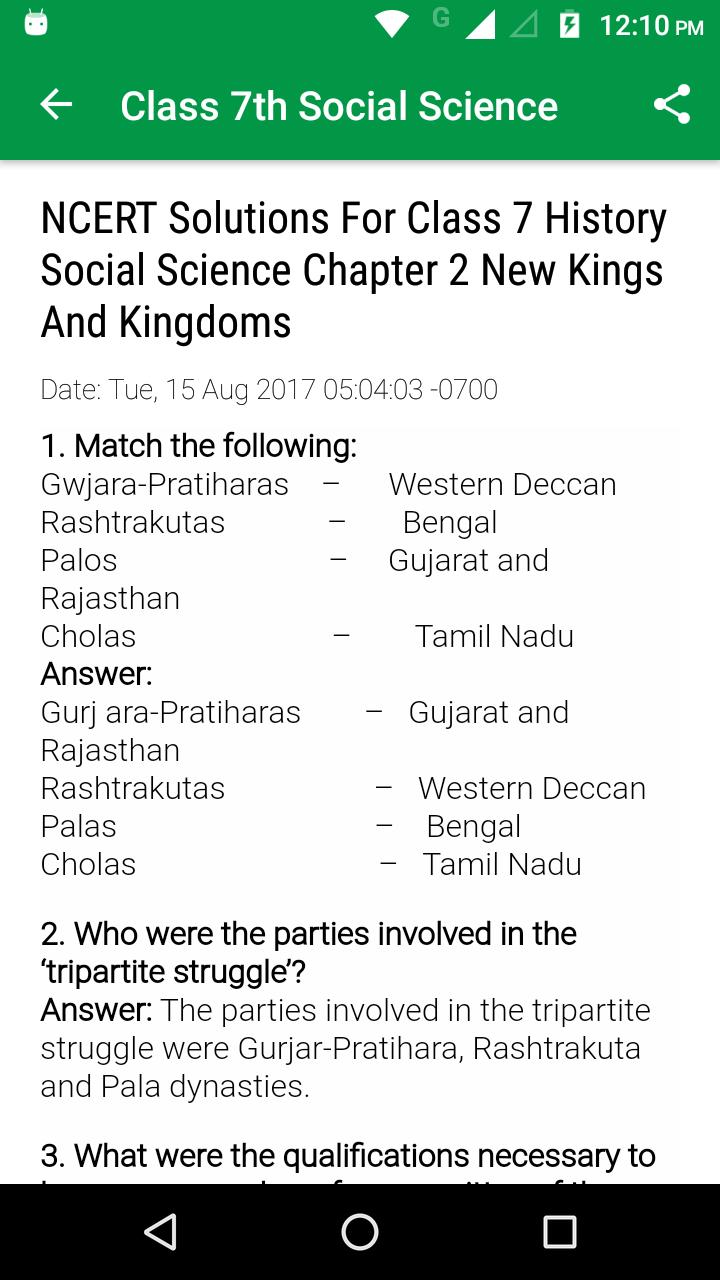Go to the home screen
Viewport: 720px width, 1280px height.
(x=360, y=1232)
